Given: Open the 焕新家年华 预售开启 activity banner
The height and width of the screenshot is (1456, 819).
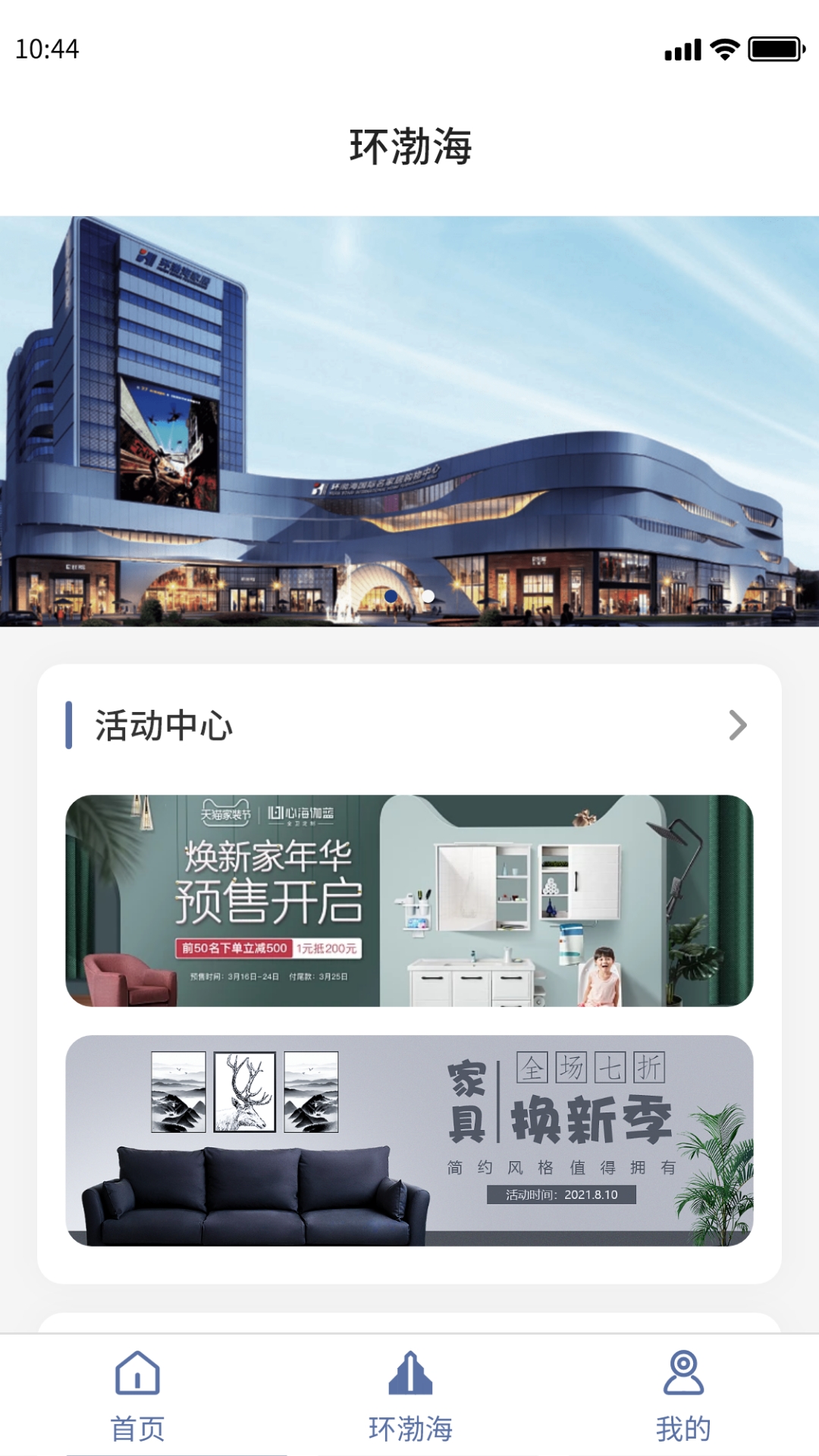Looking at the screenshot, I should [x=409, y=900].
